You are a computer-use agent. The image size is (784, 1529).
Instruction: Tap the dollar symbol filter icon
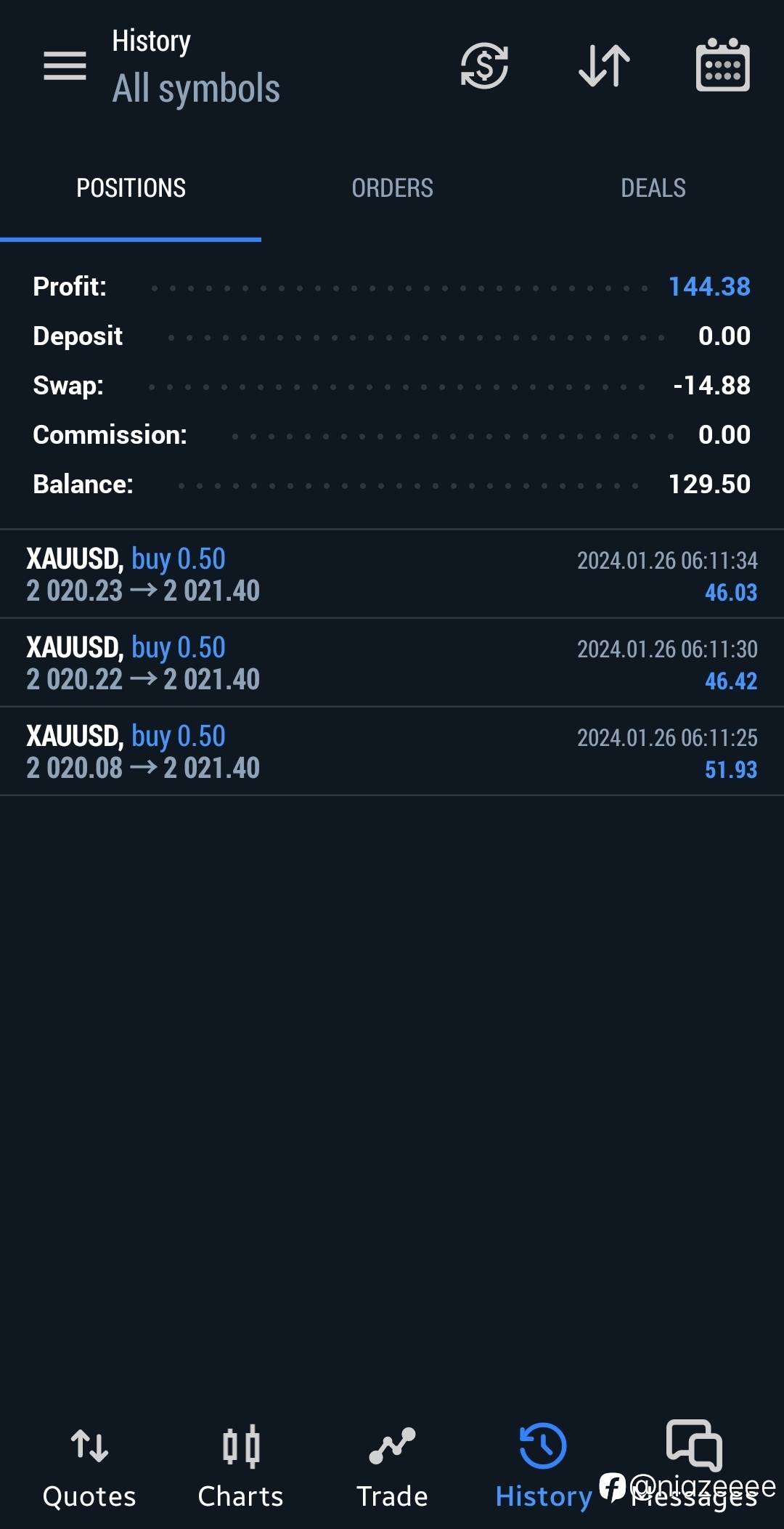484,66
